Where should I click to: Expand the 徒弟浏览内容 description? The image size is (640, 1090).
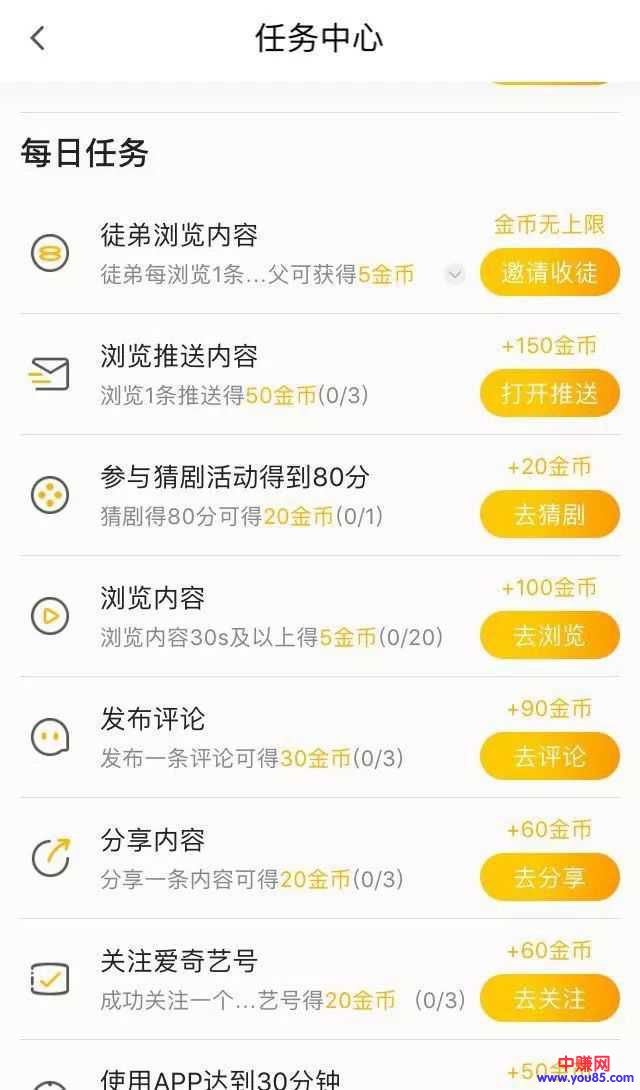click(x=455, y=274)
